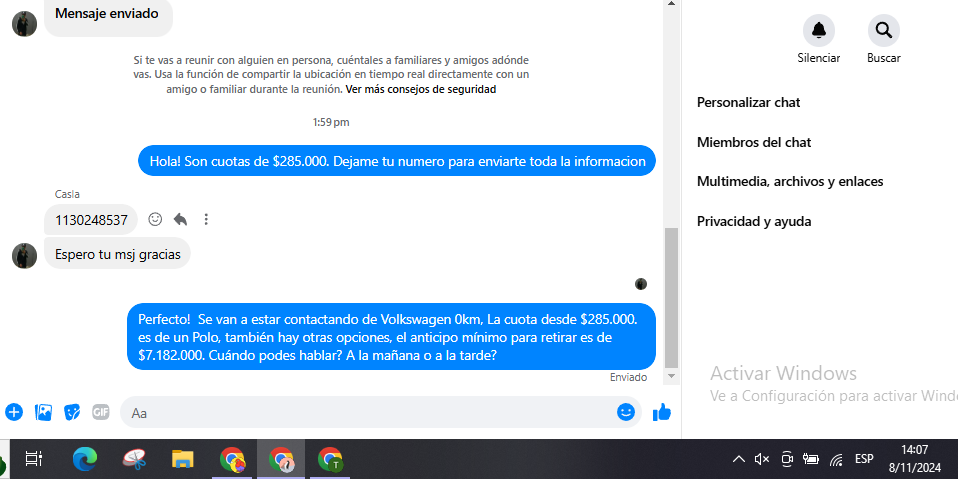Open more actions plus button

[x=14, y=412]
